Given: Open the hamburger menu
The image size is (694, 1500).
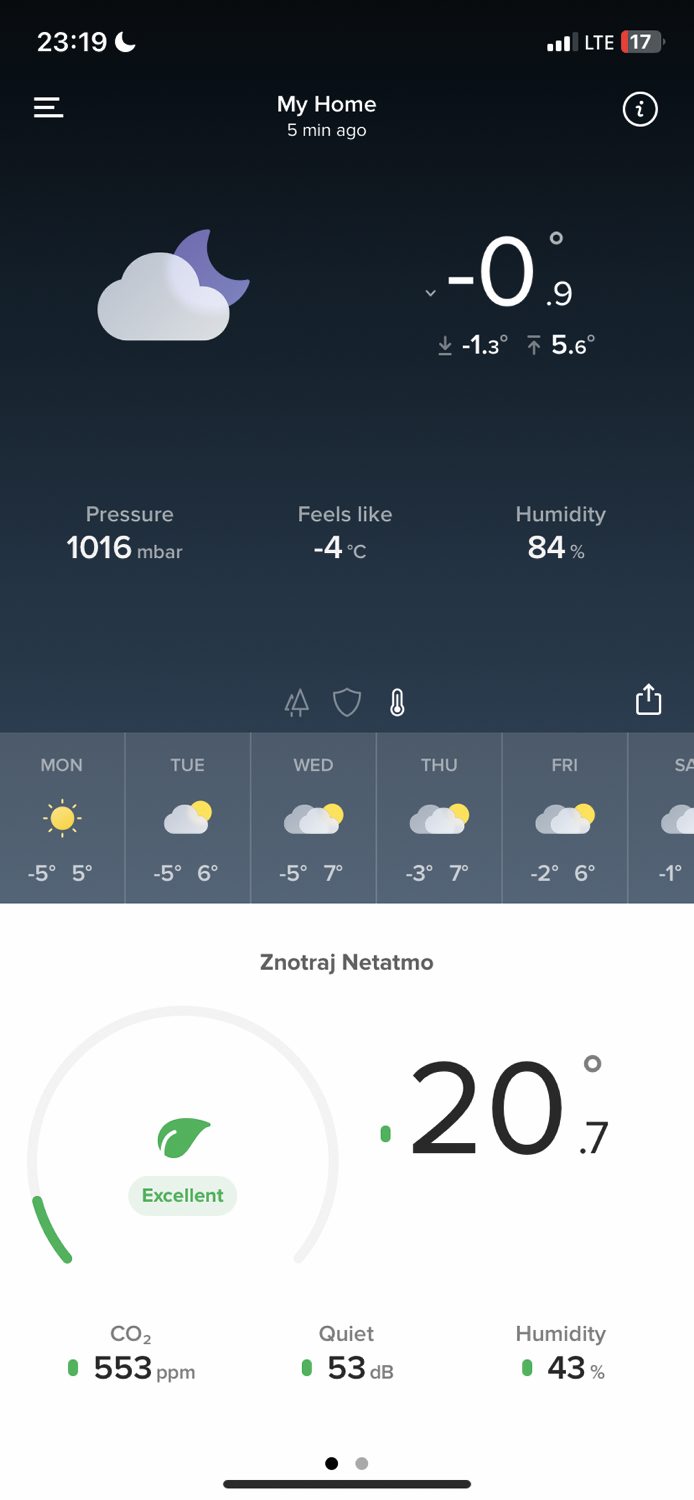Looking at the screenshot, I should pos(48,108).
